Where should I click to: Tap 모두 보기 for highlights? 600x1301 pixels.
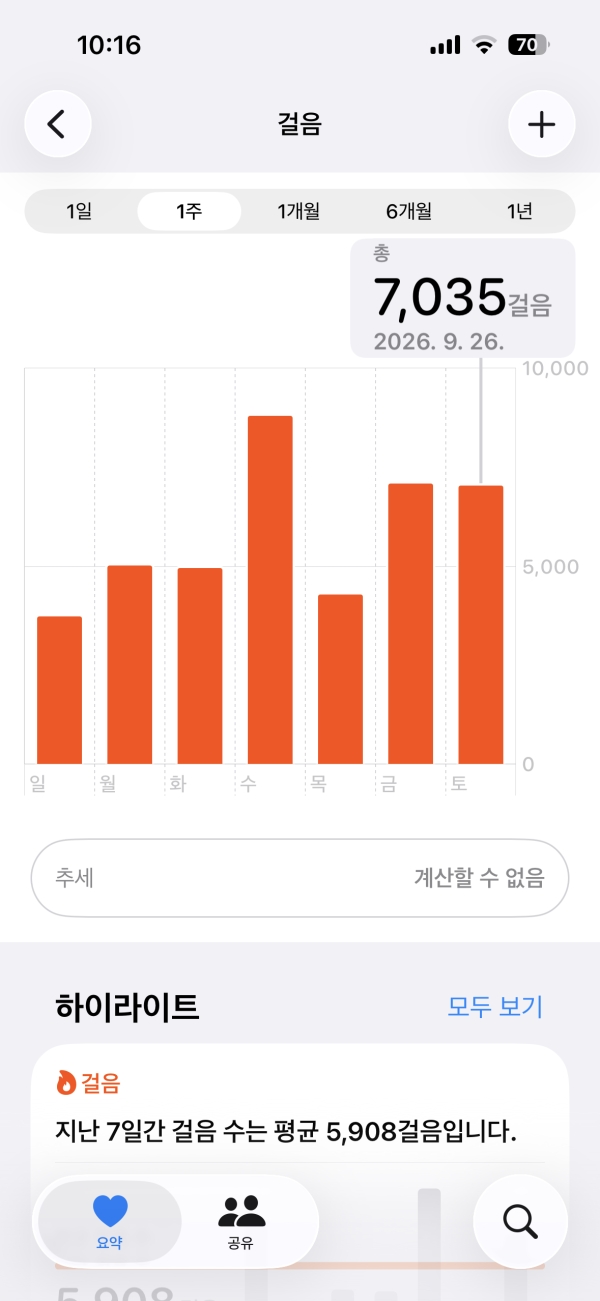pos(495,1006)
